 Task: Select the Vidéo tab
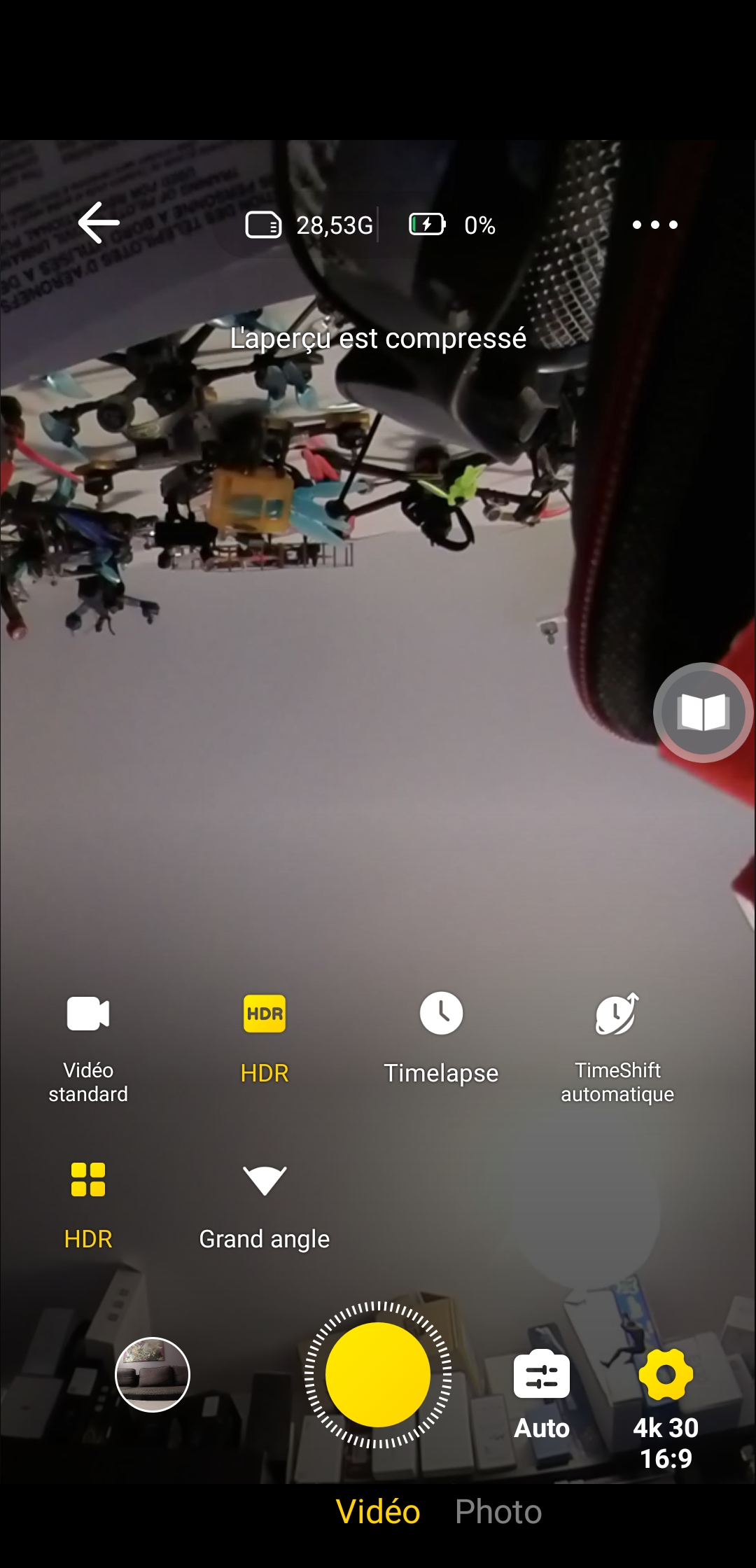[x=378, y=1512]
